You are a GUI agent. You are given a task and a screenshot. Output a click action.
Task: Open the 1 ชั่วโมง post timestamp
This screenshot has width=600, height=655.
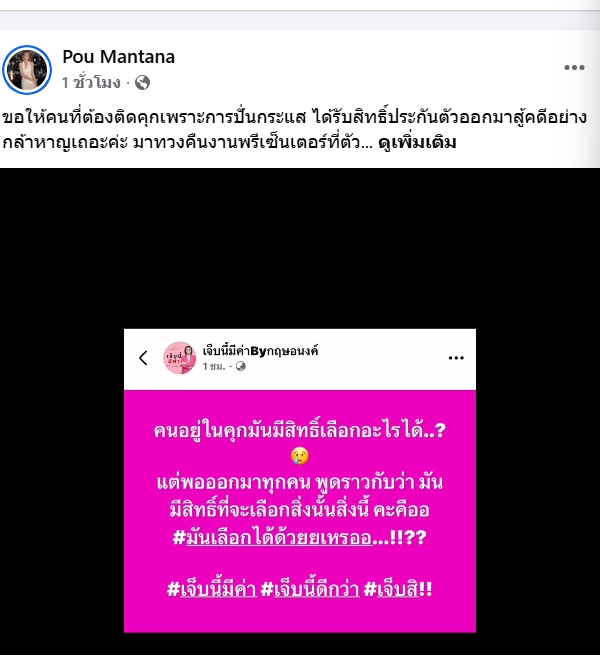point(91,82)
